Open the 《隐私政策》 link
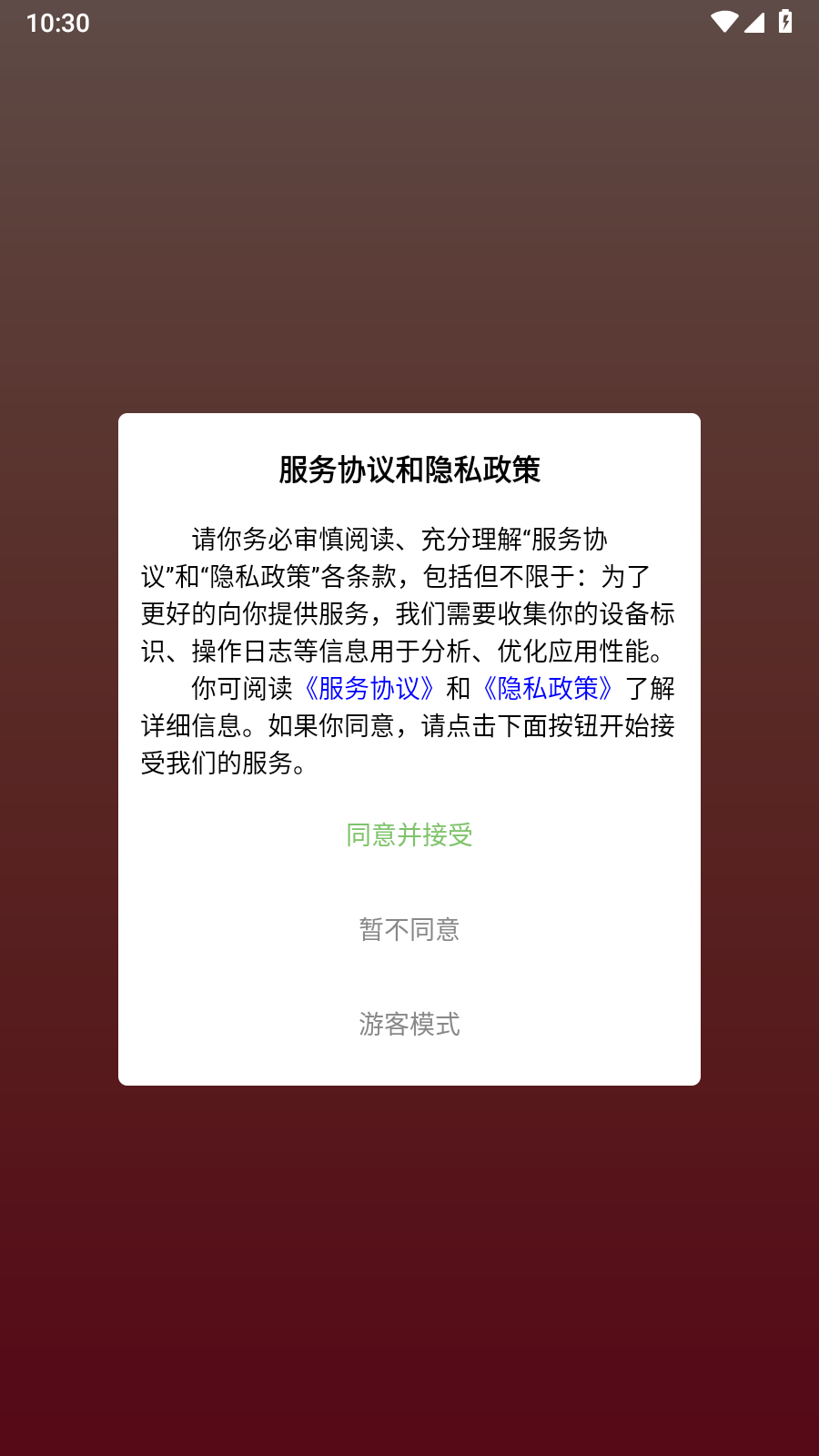The height and width of the screenshot is (1456, 819). 547,688
